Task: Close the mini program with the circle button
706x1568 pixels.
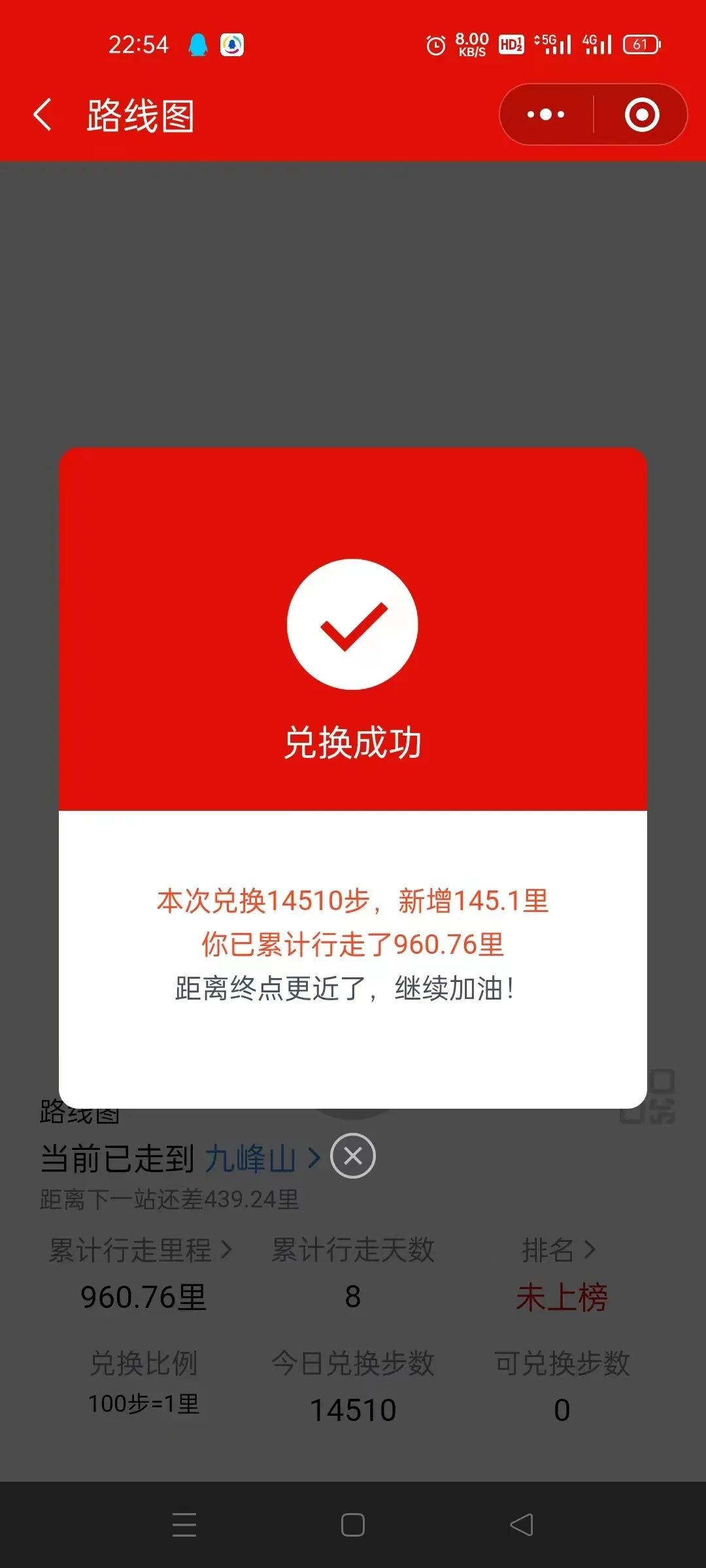Action: tap(641, 115)
